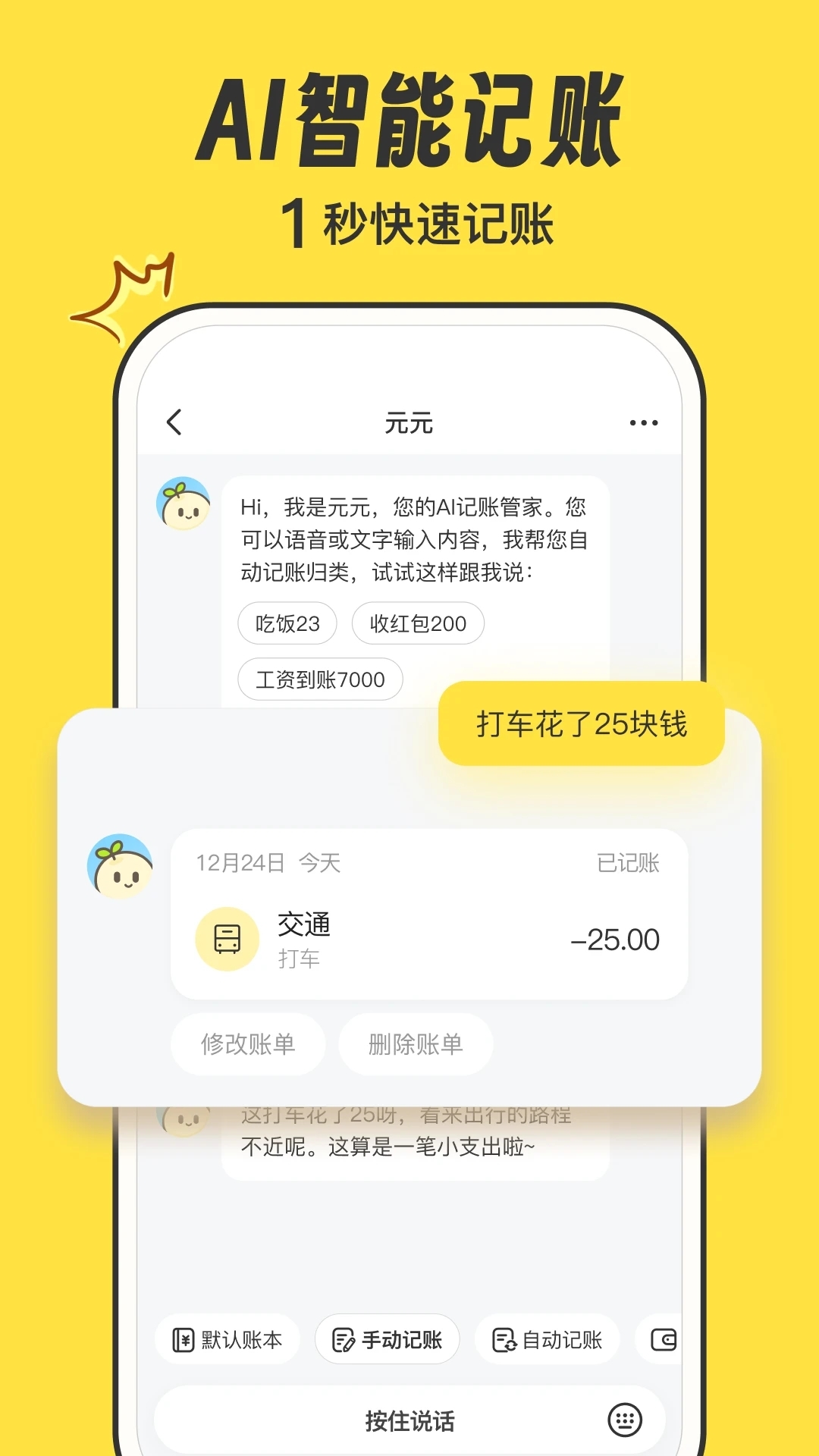Viewport: 819px width, 1456px height.
Task: Select the 交通 transport category icon
Action: tap(227, 938)
